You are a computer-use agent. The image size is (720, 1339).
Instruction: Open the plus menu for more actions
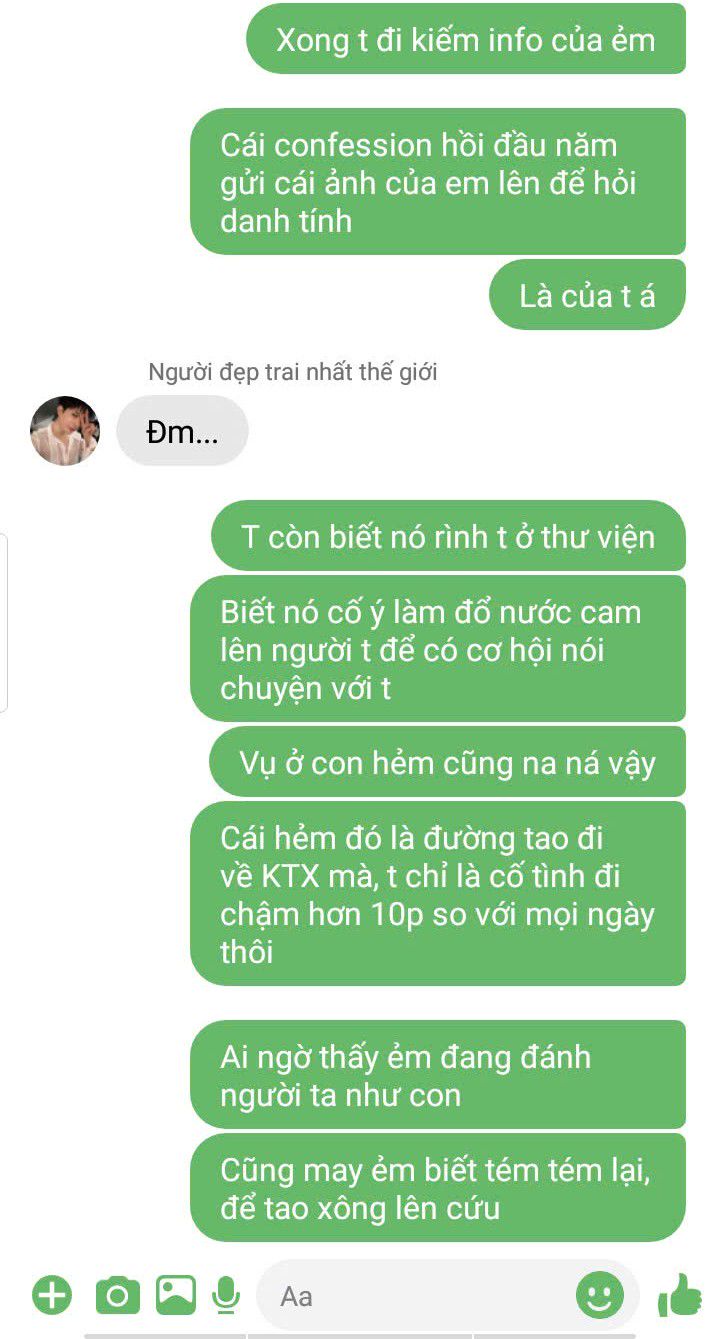pos(52,1297)
